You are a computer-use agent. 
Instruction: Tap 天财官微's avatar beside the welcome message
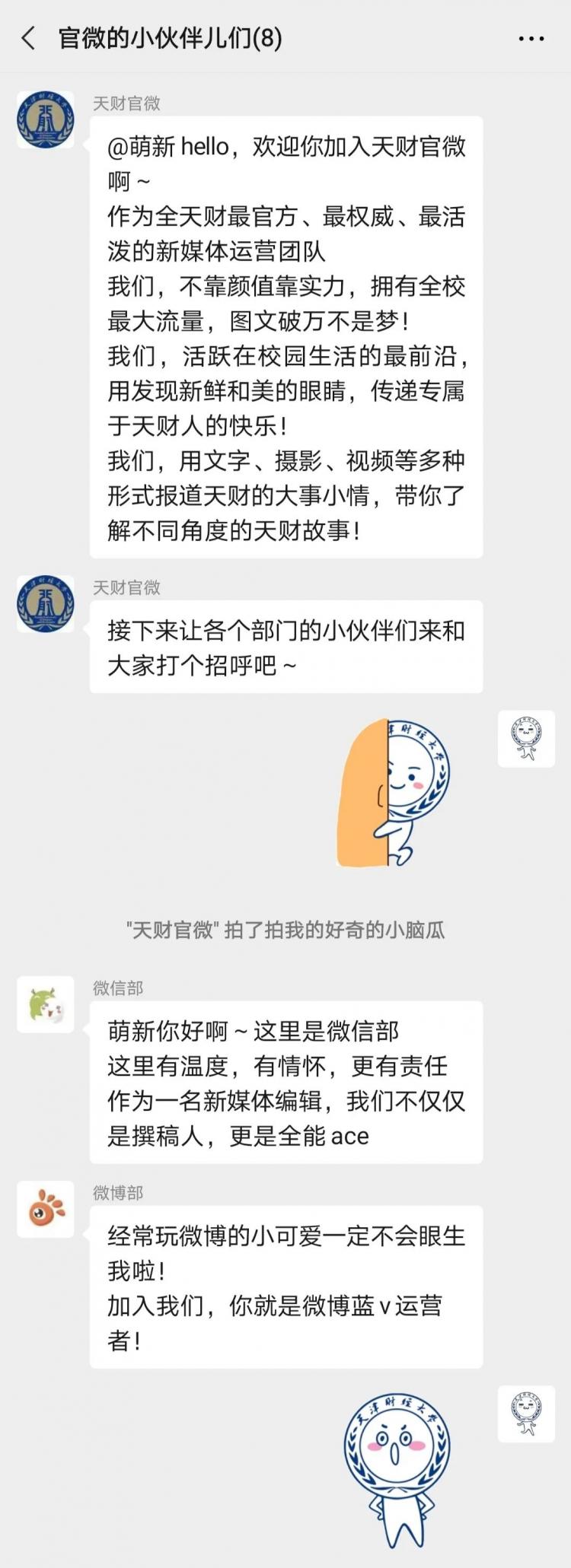(46, 119)
